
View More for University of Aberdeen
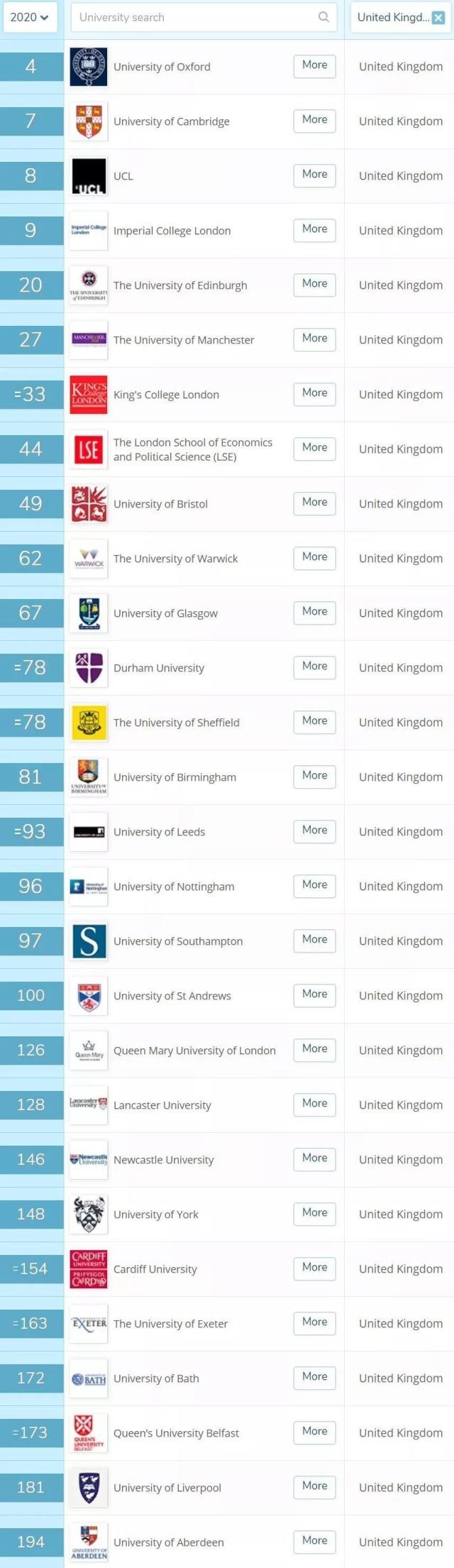click(314, 1541)
